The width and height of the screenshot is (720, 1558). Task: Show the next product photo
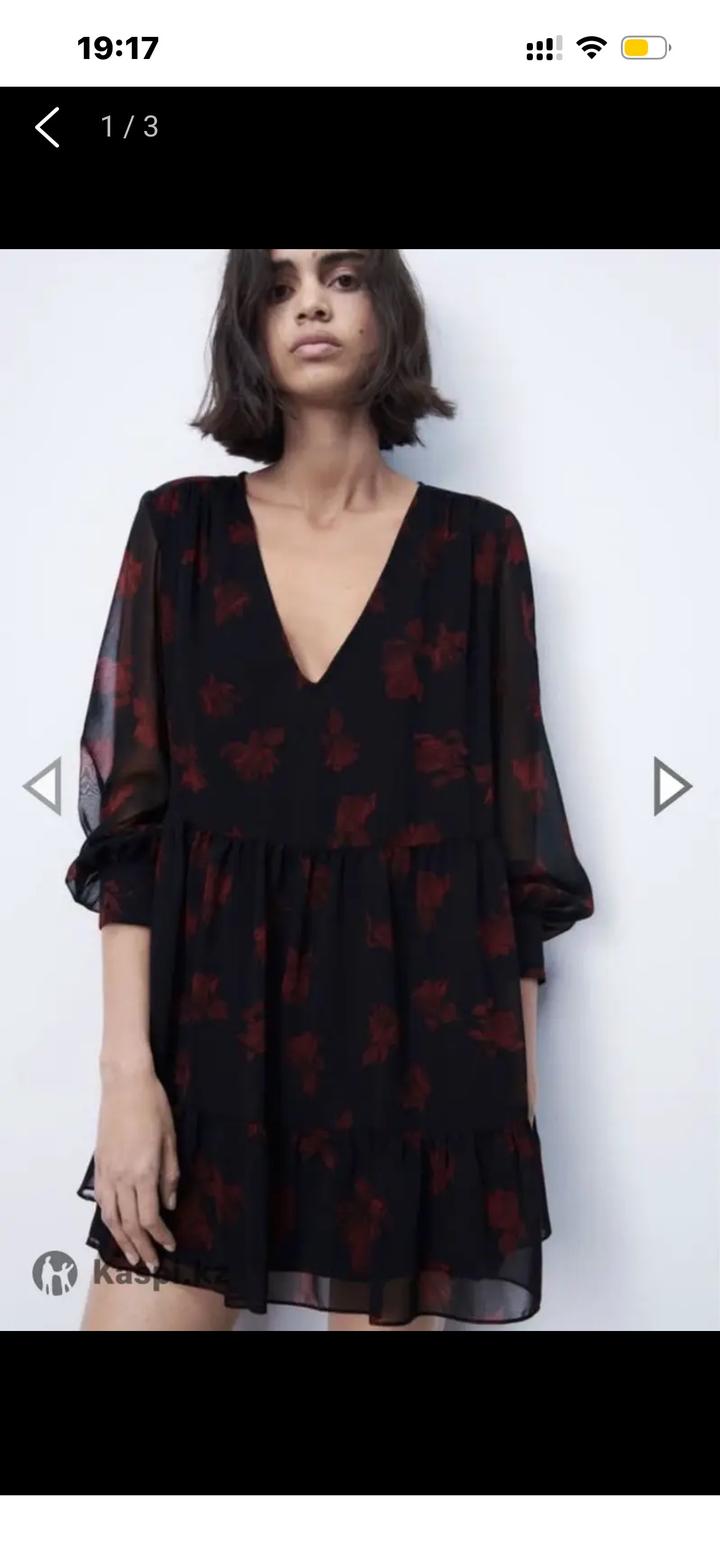click(x=671, y=786)
